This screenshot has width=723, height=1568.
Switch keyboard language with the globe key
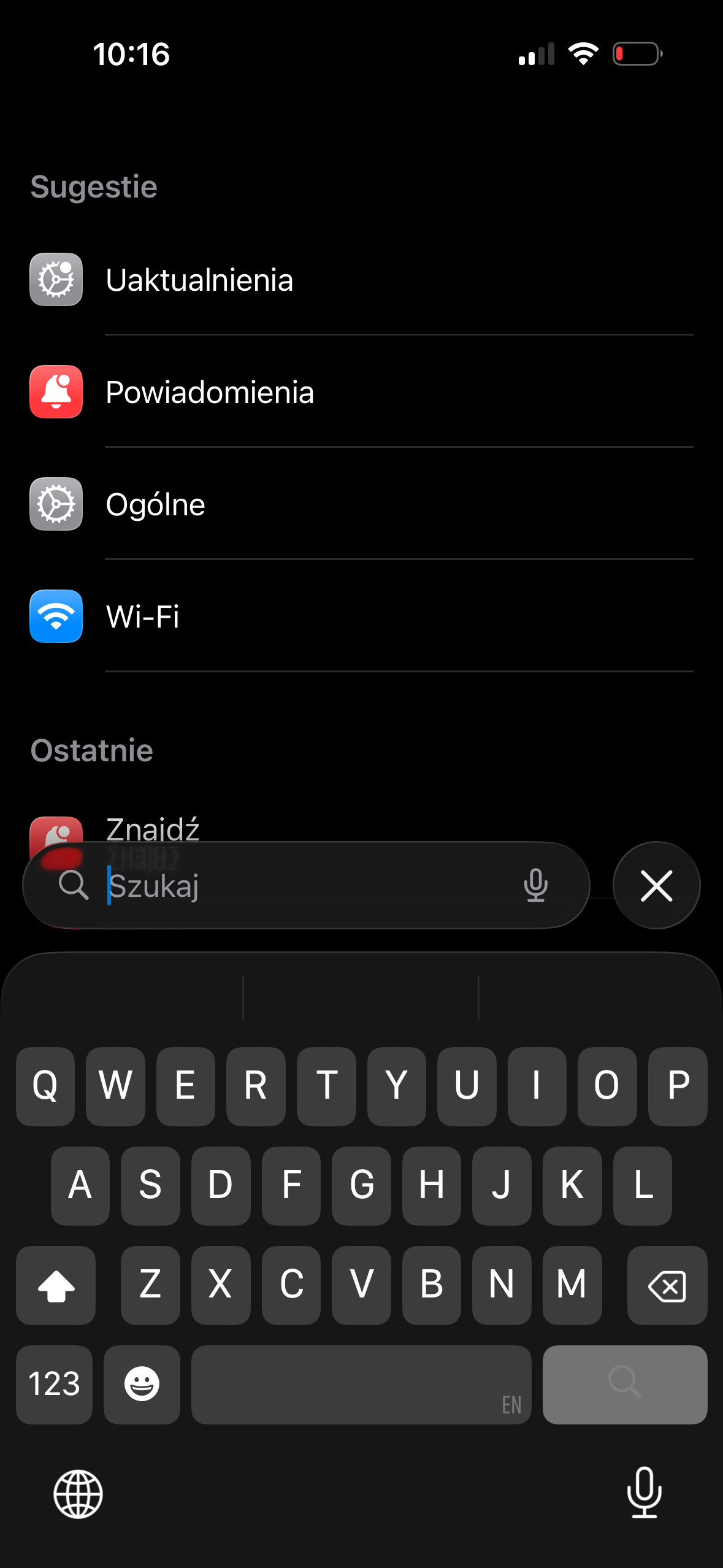(x=78, y=1494)
